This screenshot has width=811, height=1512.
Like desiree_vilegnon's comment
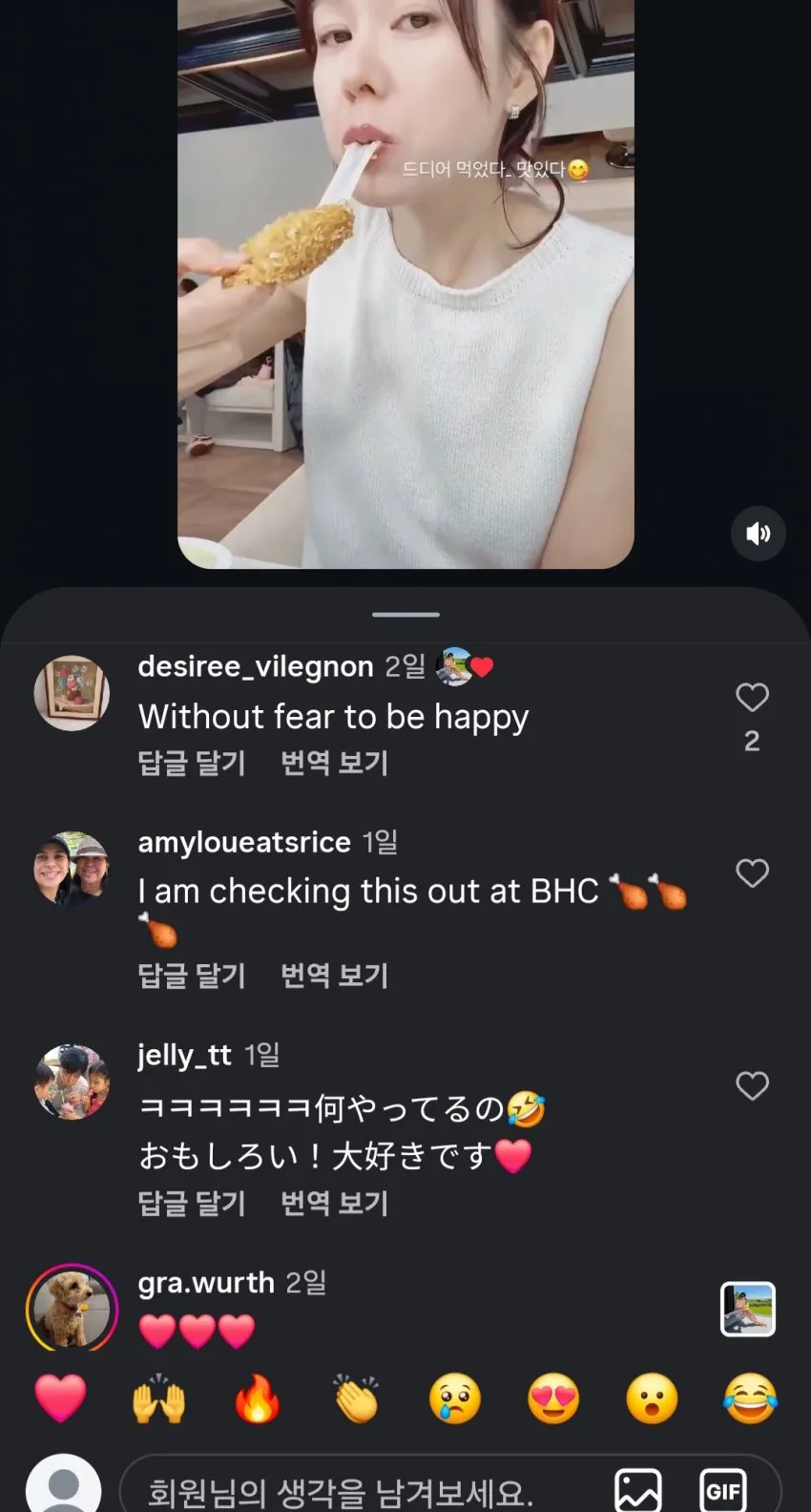[x=752, y=697]
